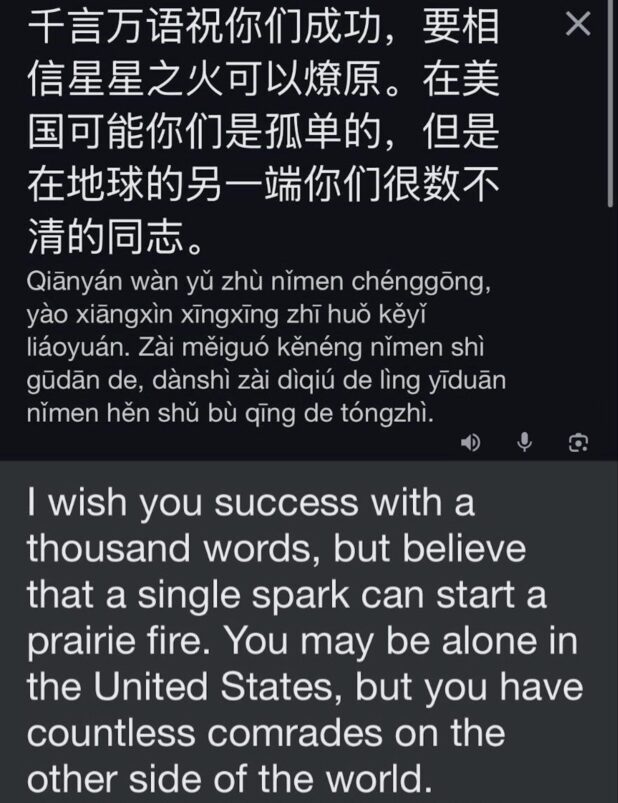618x803 pixels.
Task: Open camera lens translation
Action: (x=578, y=442)
